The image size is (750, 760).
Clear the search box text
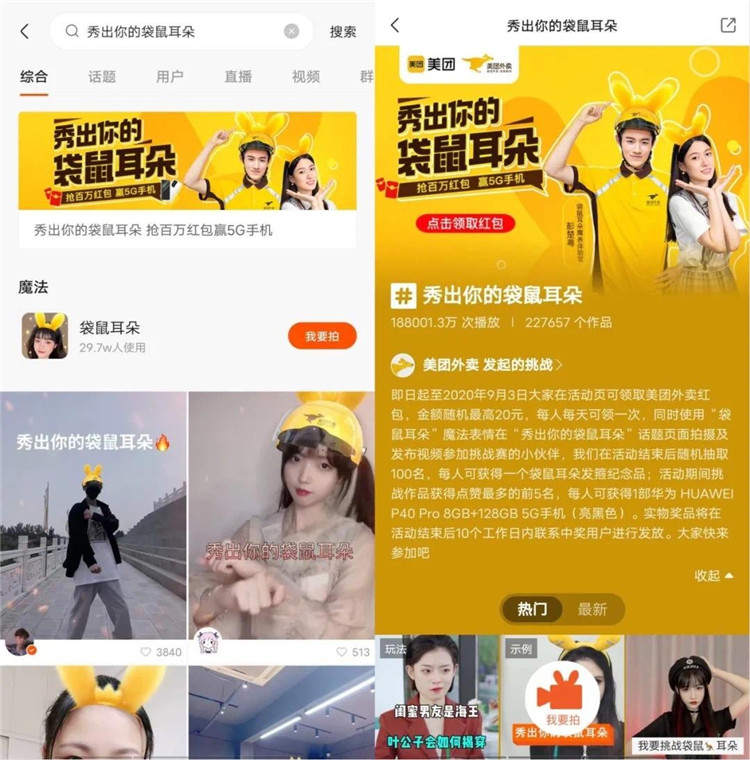coord(291,31)
